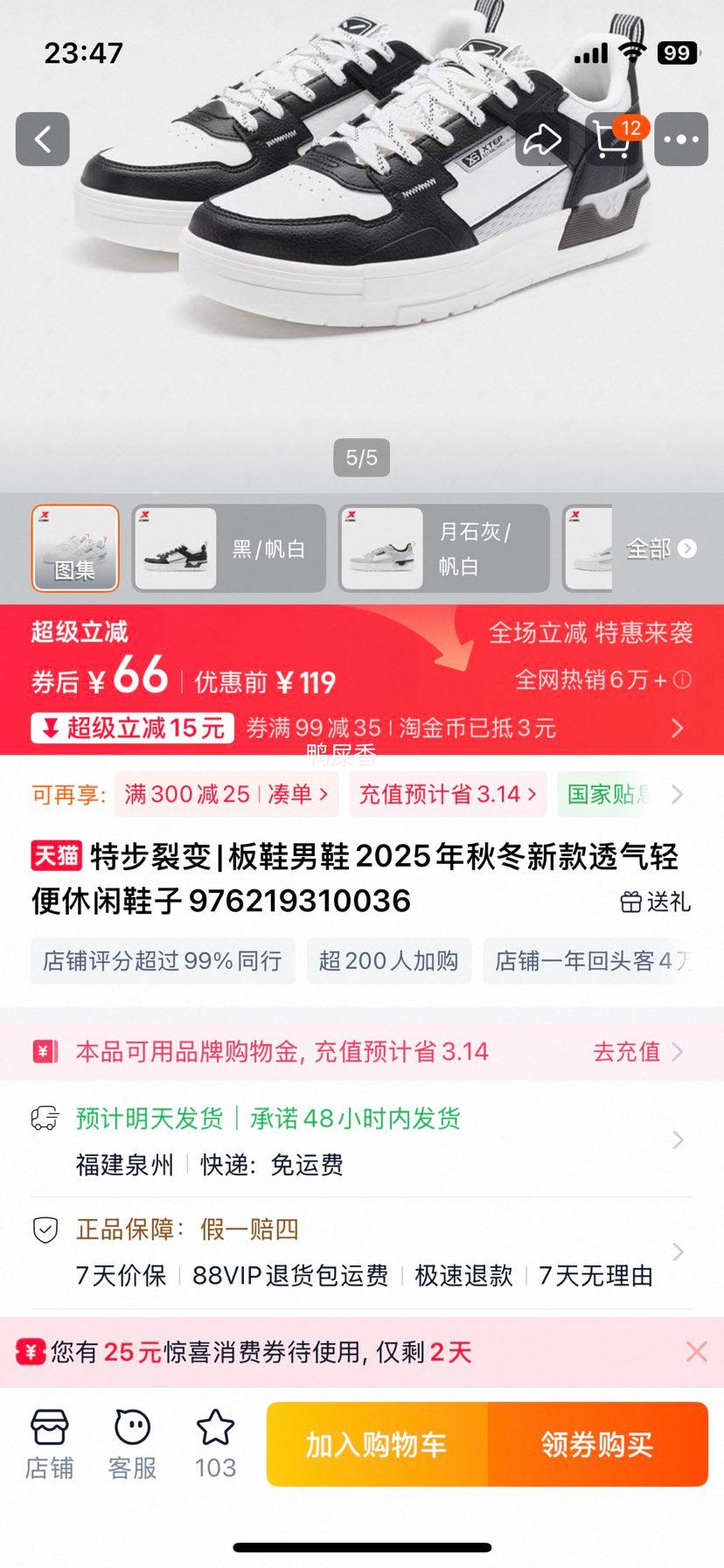The image size is (724, 1568).
Task: Tap the back arrow to leave product page
Action: coord(41,140)
